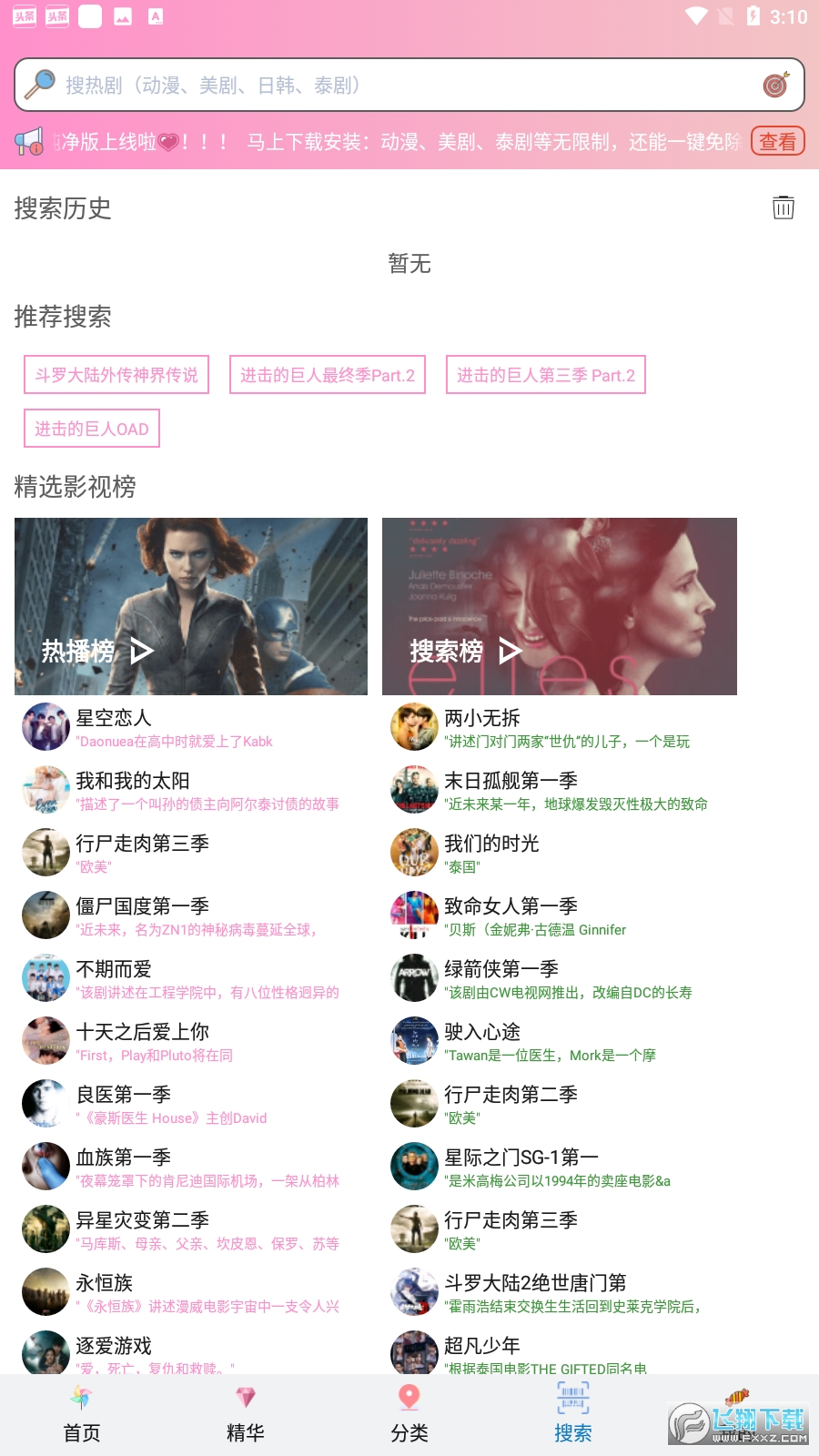Tap the target icon in the search bar
This screenshot has height=1456, width=819.
[775, 85]
